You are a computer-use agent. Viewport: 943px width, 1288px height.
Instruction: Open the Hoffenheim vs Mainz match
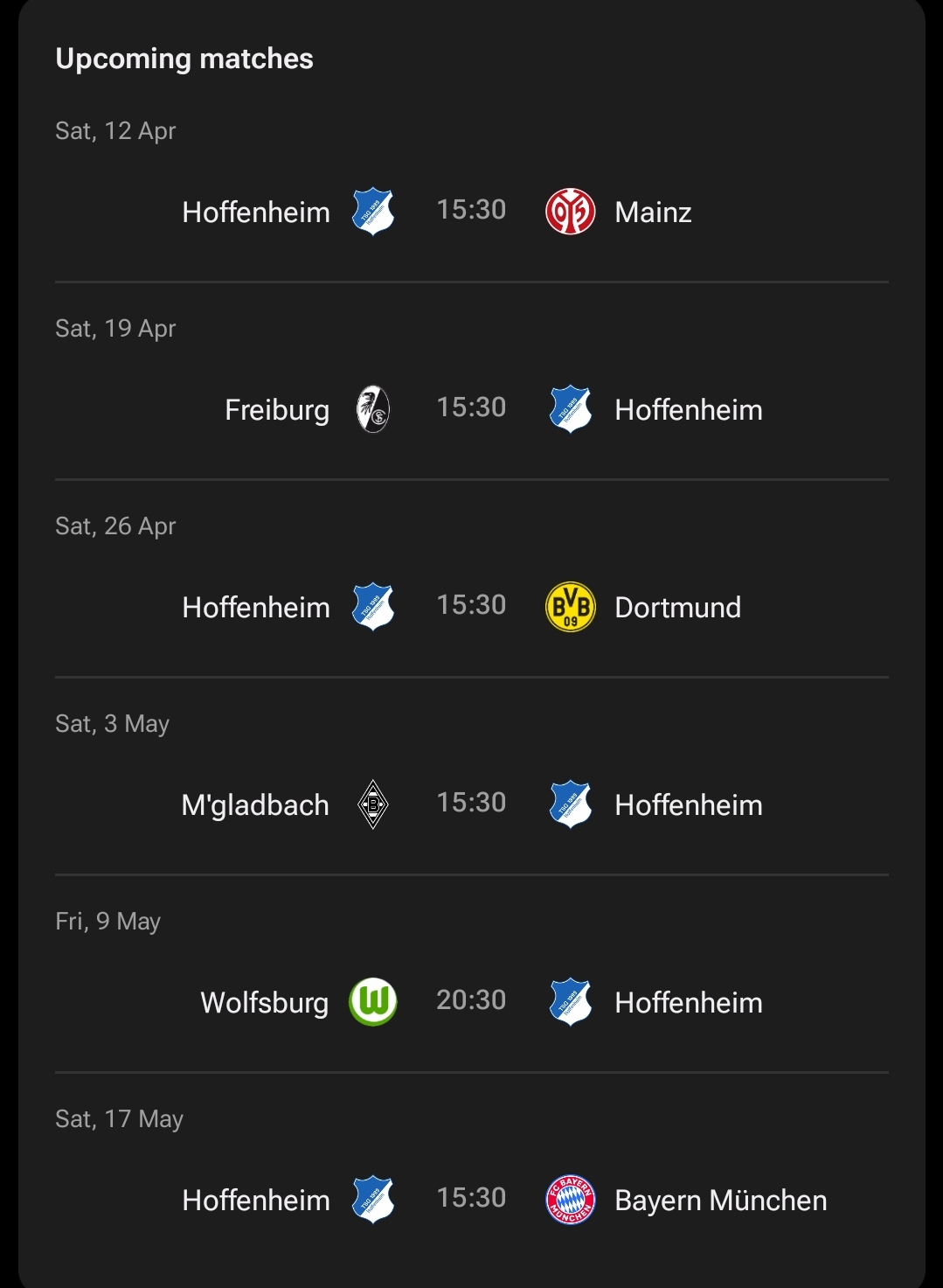pos(471,211)
